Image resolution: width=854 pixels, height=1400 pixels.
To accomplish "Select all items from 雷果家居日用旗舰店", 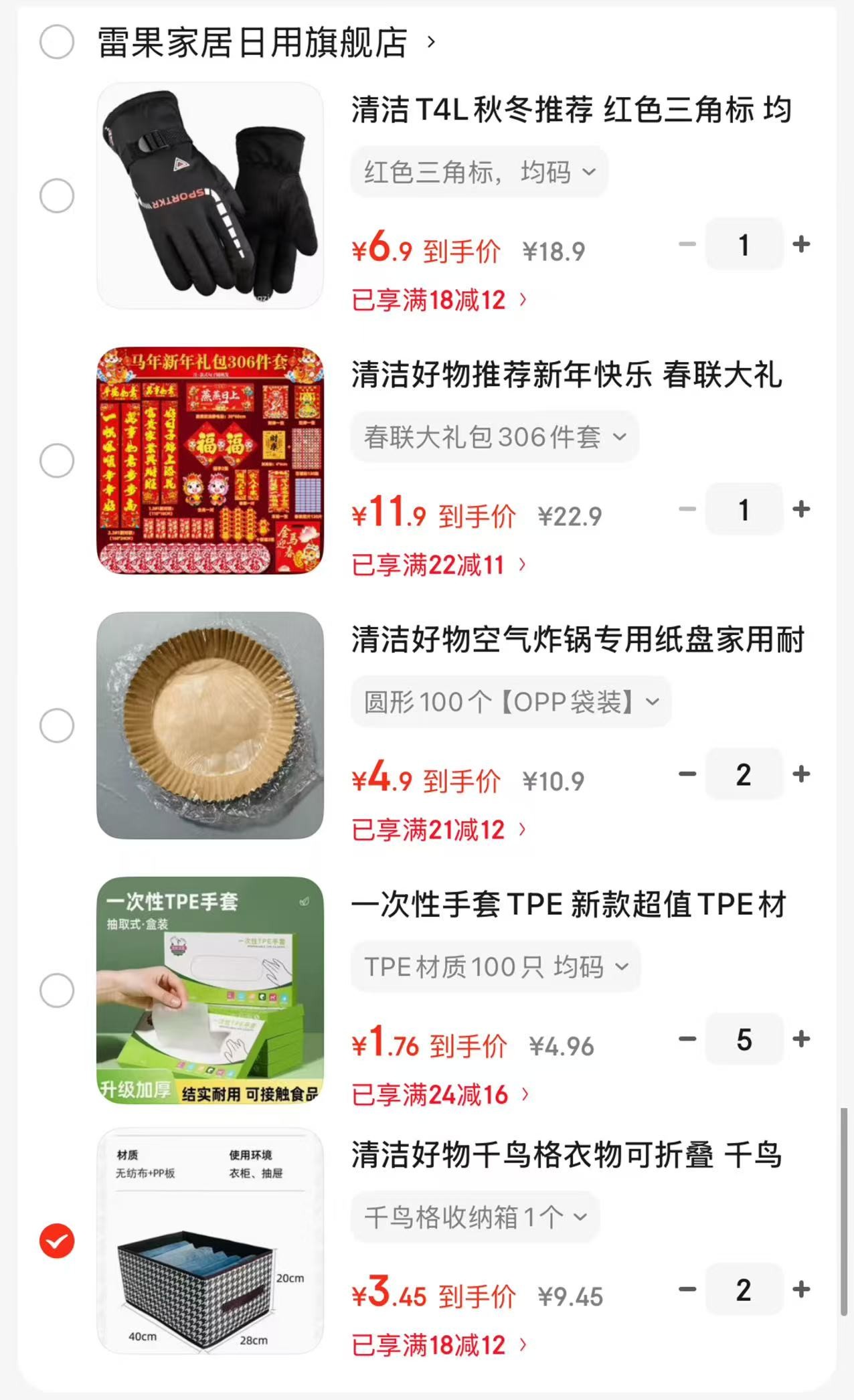I will (57, 42).
